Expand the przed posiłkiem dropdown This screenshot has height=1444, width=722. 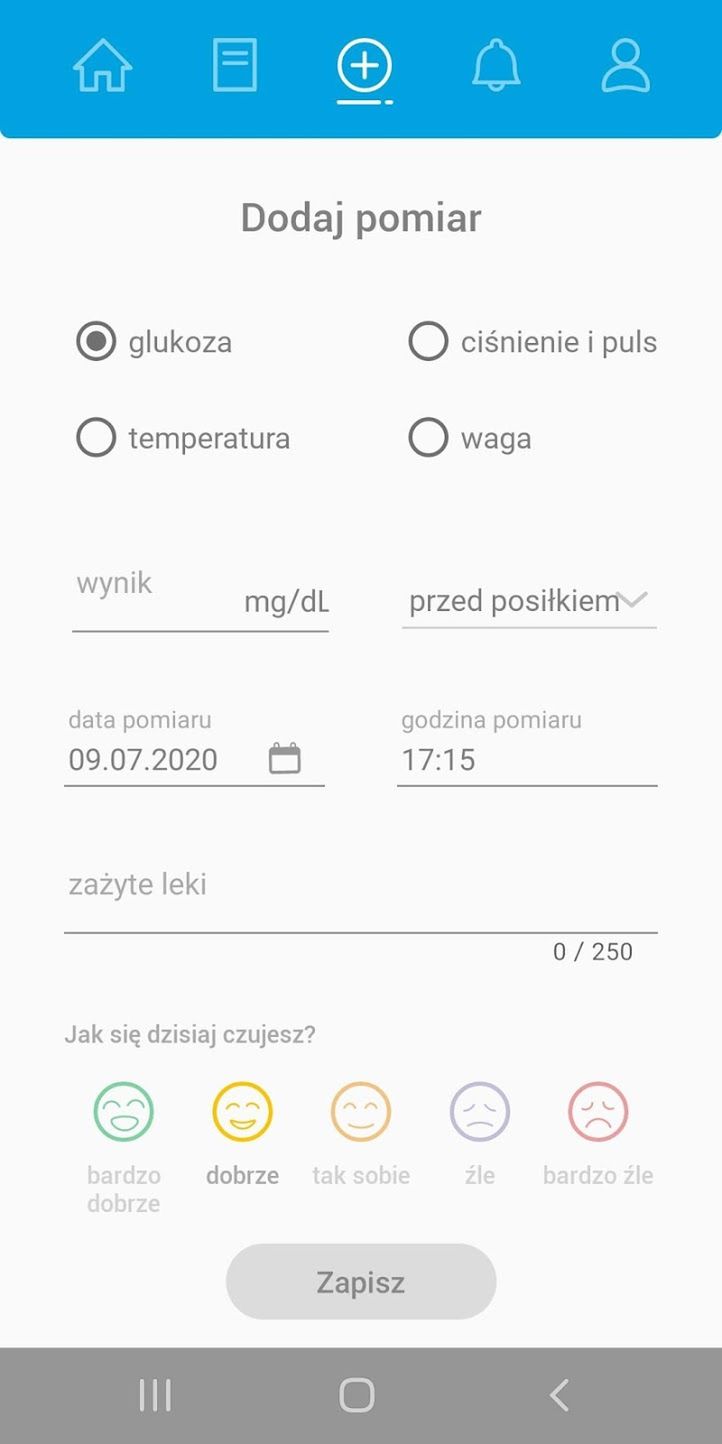point(529,601)
